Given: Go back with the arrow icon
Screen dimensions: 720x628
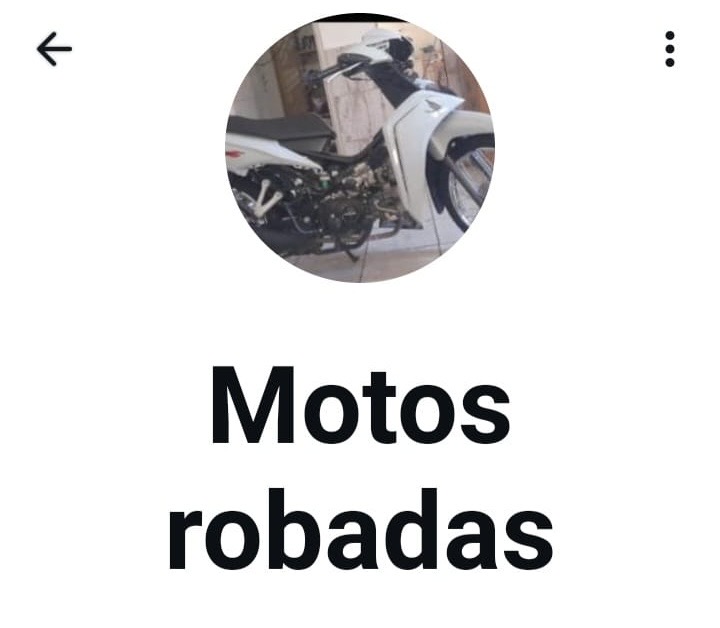Looking at the screenshot, I should click(x=54, y=48).
